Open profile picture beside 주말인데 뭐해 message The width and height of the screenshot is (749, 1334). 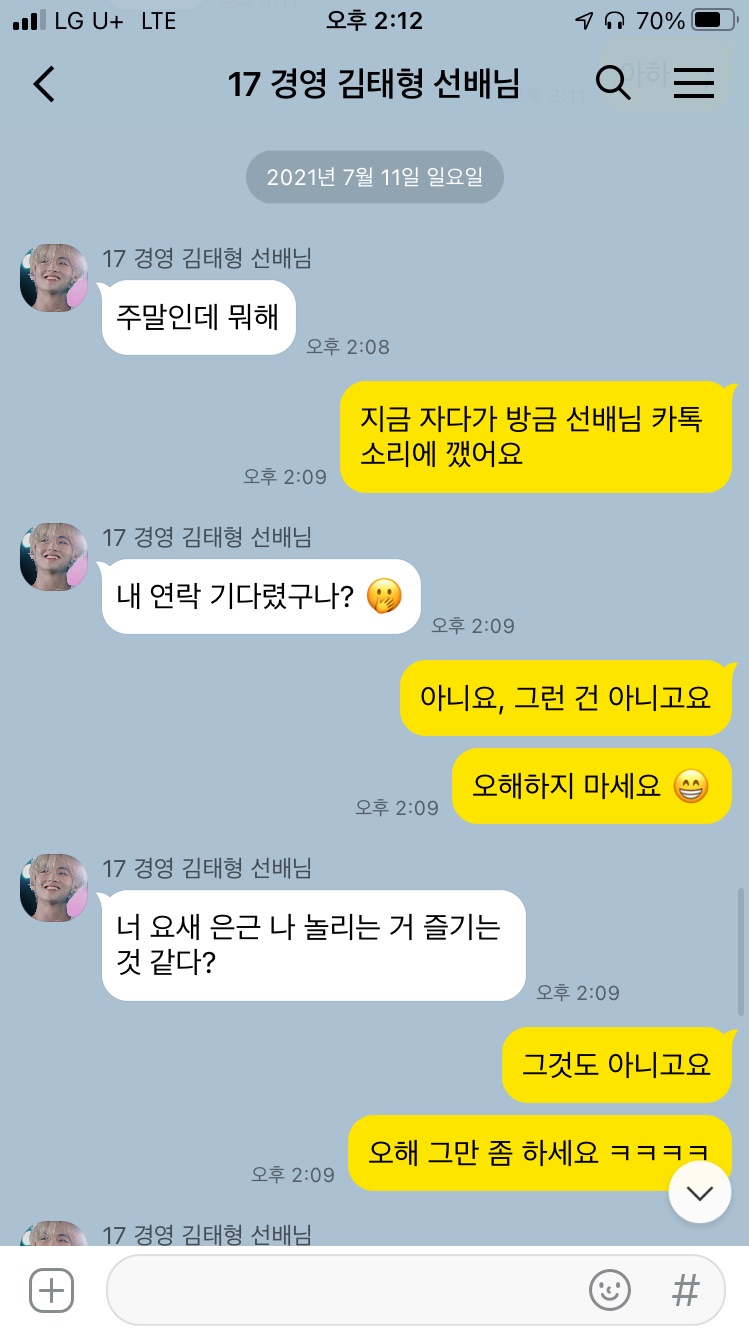coord(54,278)
